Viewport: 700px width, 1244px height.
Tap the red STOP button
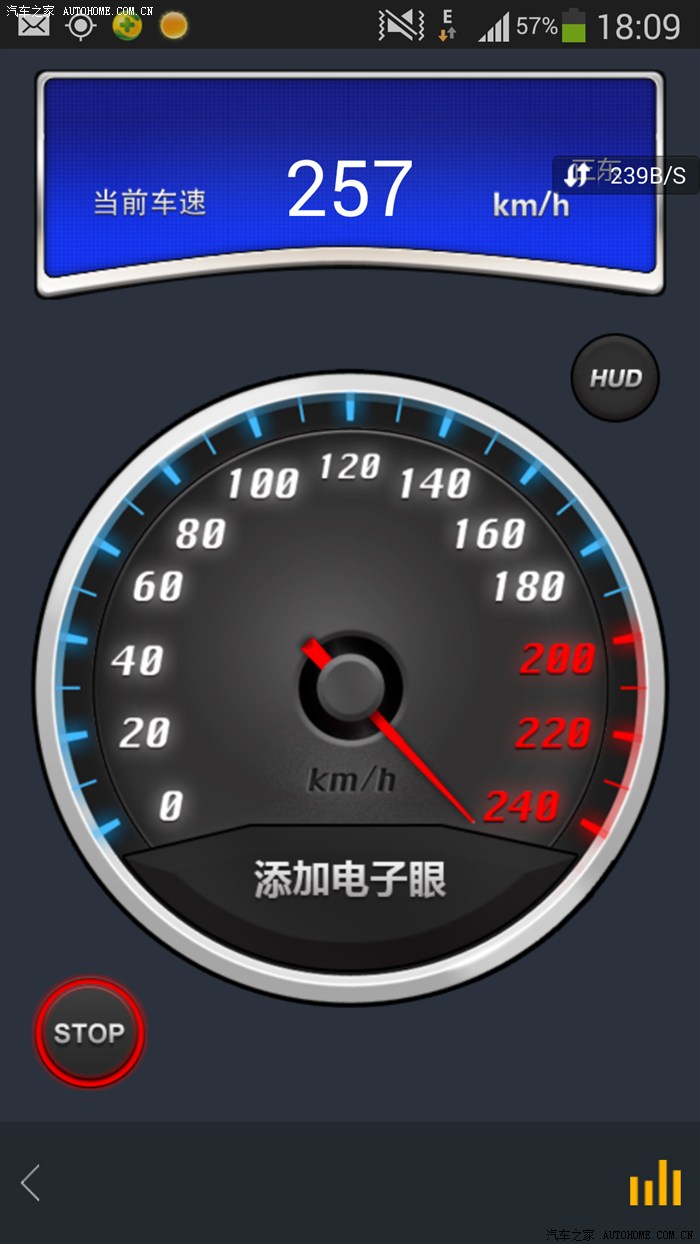coord(89,1033)
